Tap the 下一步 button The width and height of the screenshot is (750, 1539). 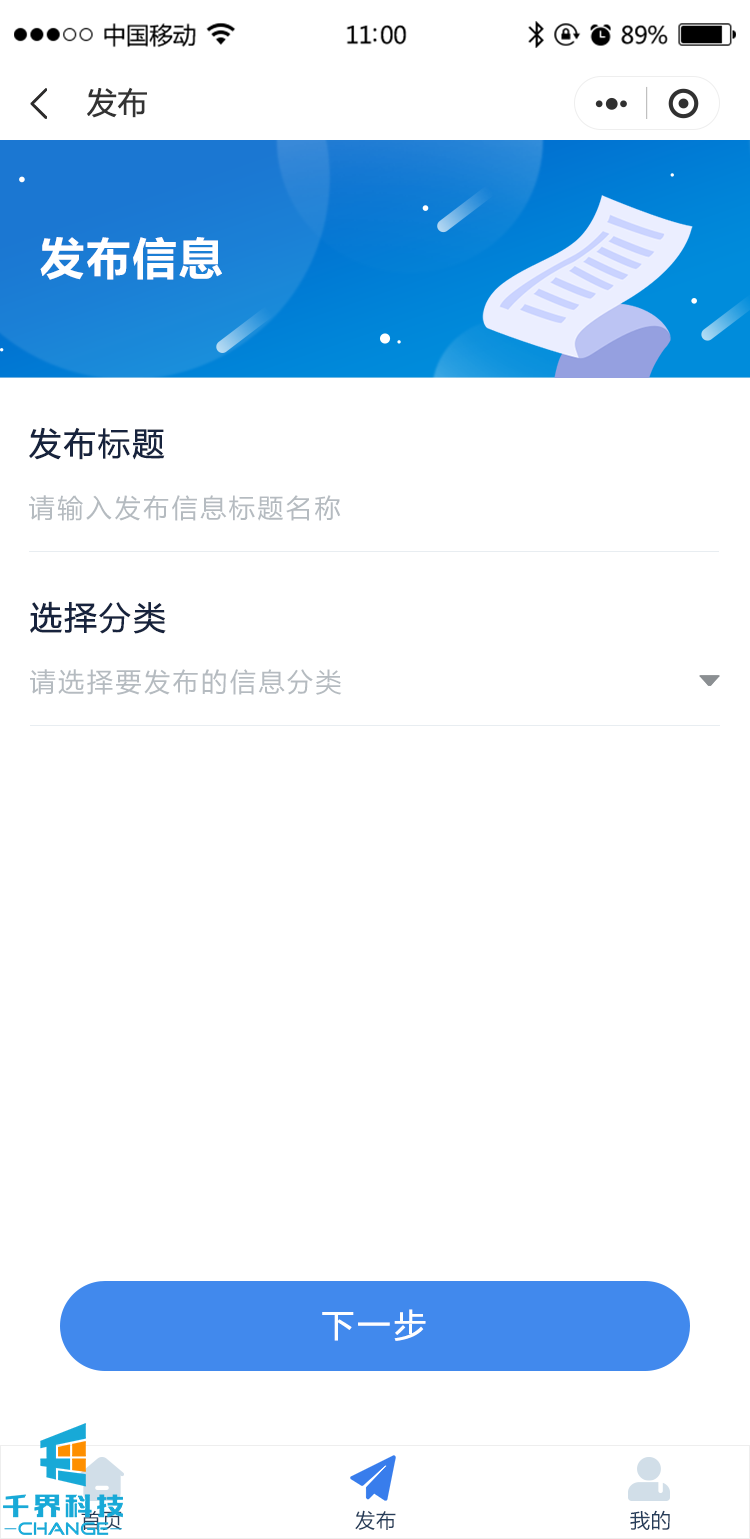(375, 1325)
